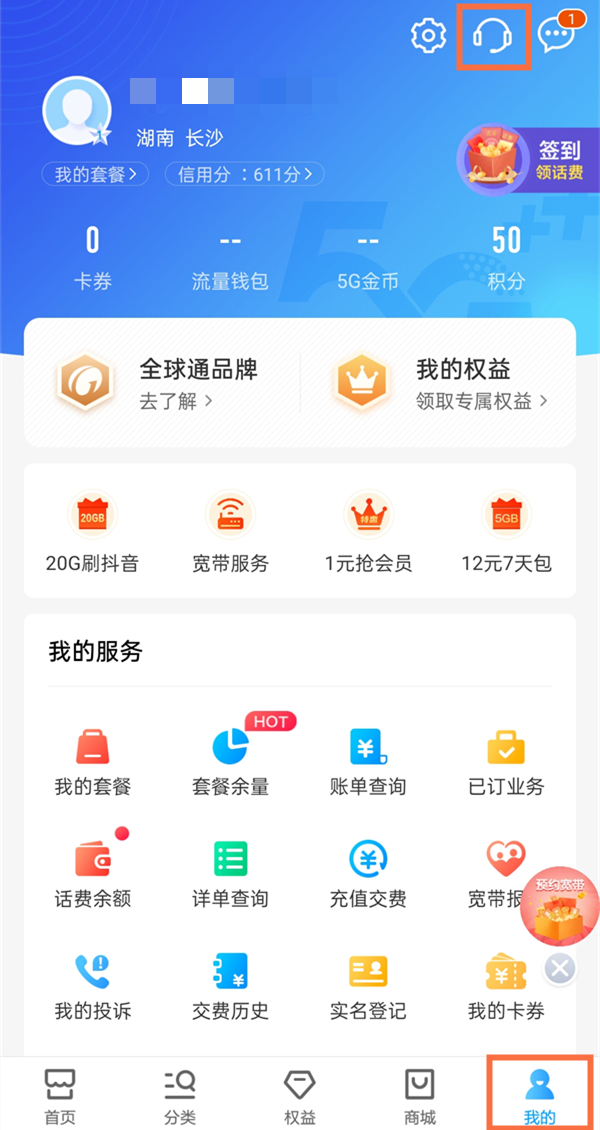This screenshot has height=1130, width=600.
Task: Open 账单查询 billing lookup
Action: [368, 760]
